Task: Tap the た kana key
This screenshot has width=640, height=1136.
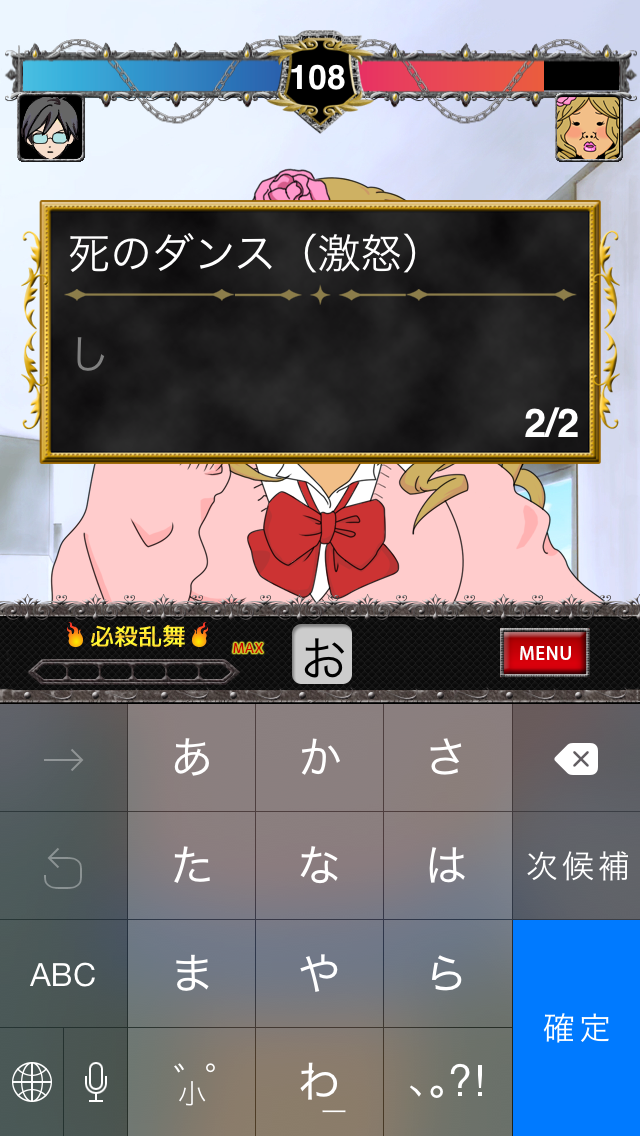Action: (192, 866)
